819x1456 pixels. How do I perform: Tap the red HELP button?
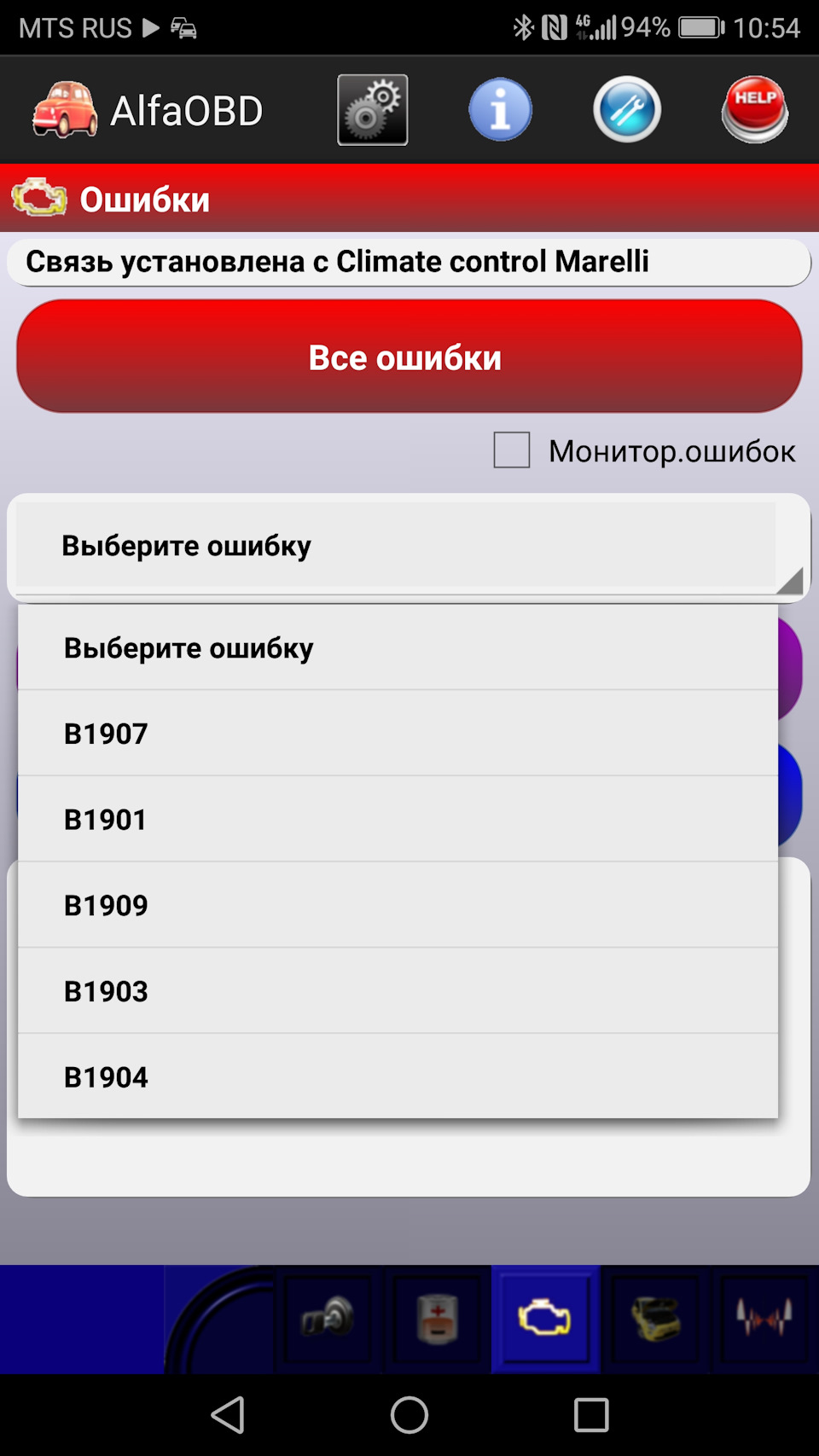pyautogui.click(x=754, y=110)
